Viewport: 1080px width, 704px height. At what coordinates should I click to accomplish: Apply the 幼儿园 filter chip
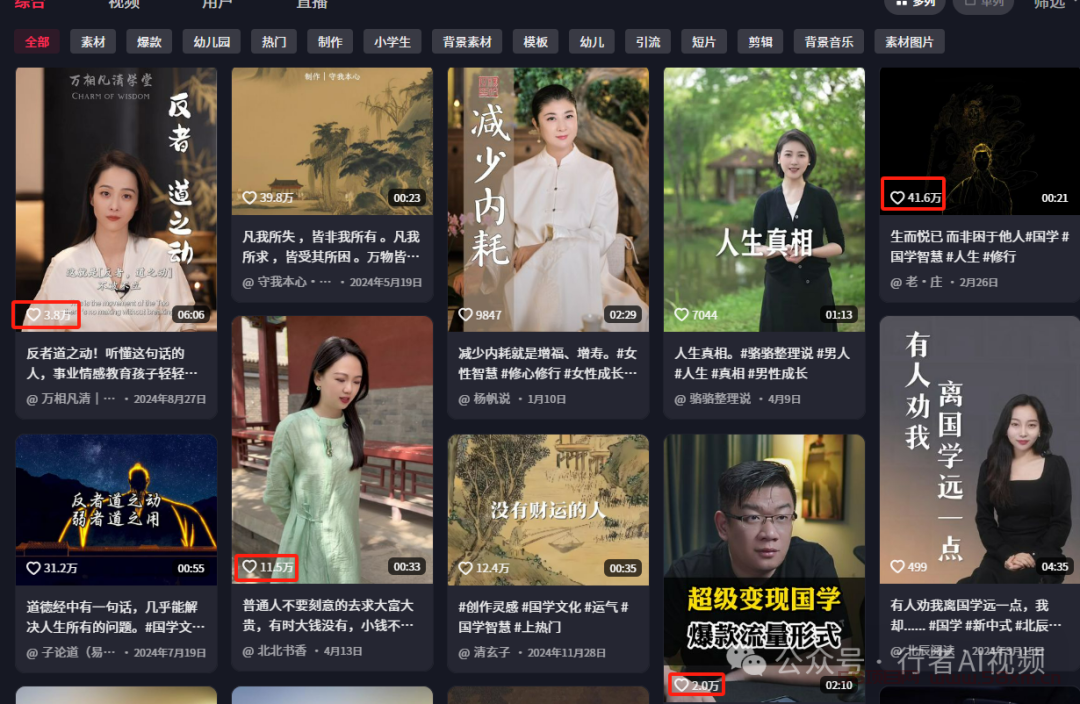click(x=212, y=42)
